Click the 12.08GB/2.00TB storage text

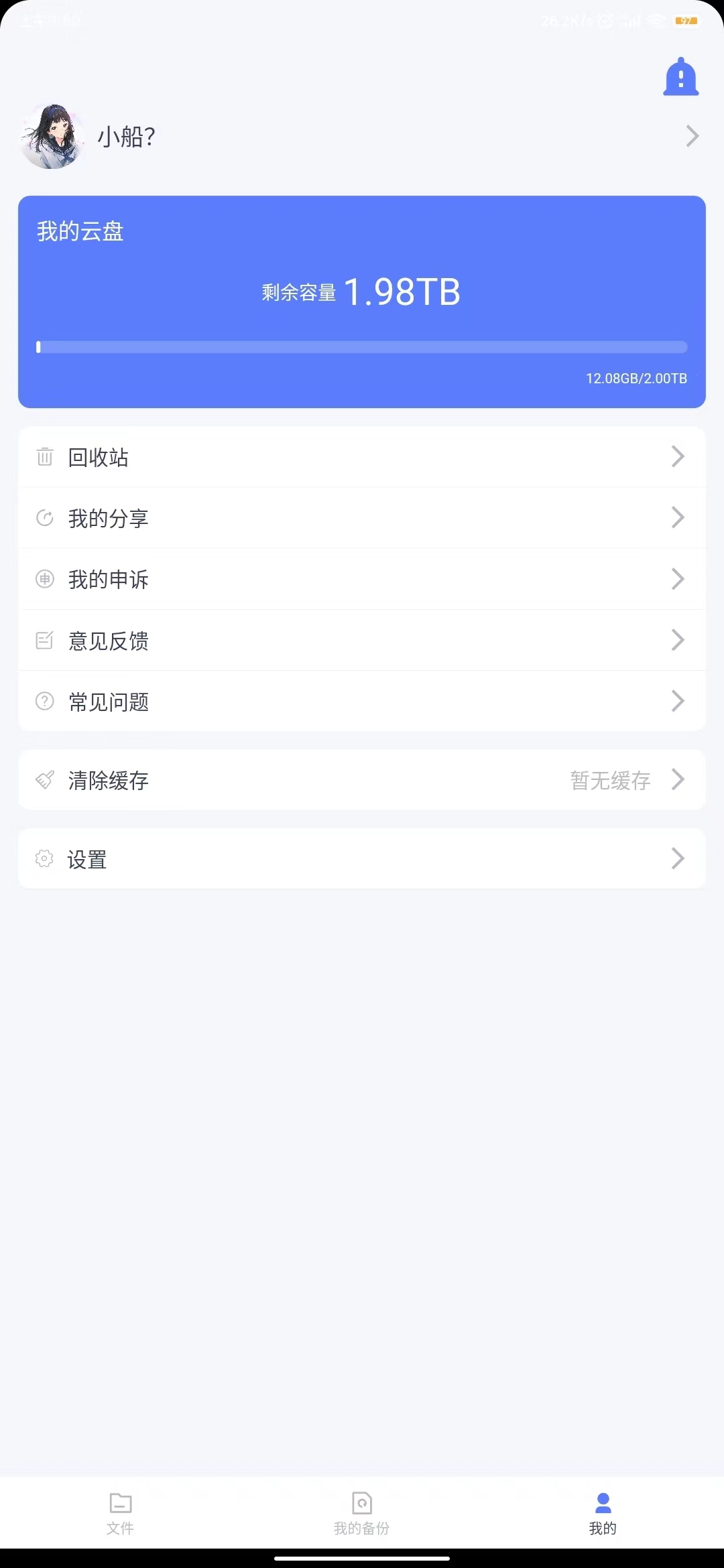636,379
